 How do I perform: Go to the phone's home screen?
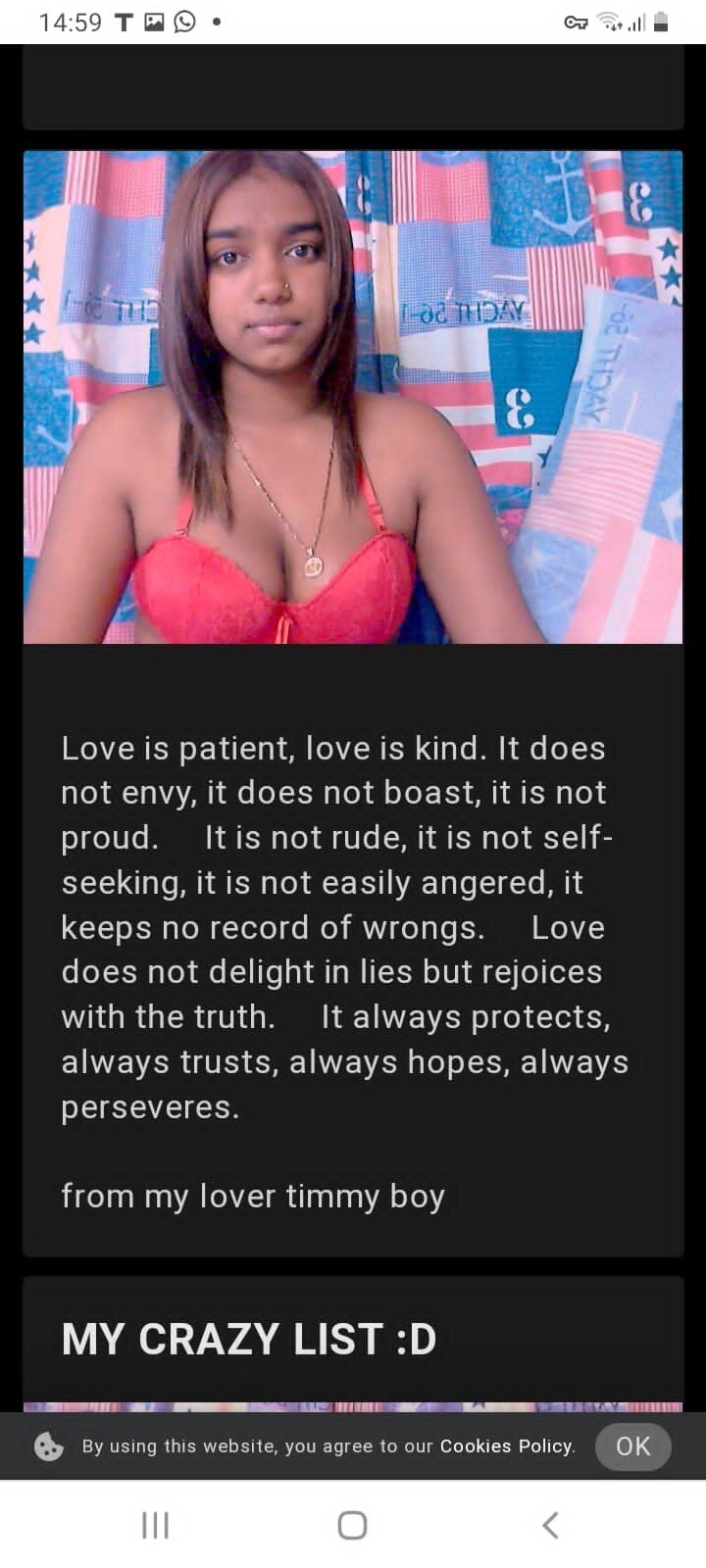click(352, 1525)
